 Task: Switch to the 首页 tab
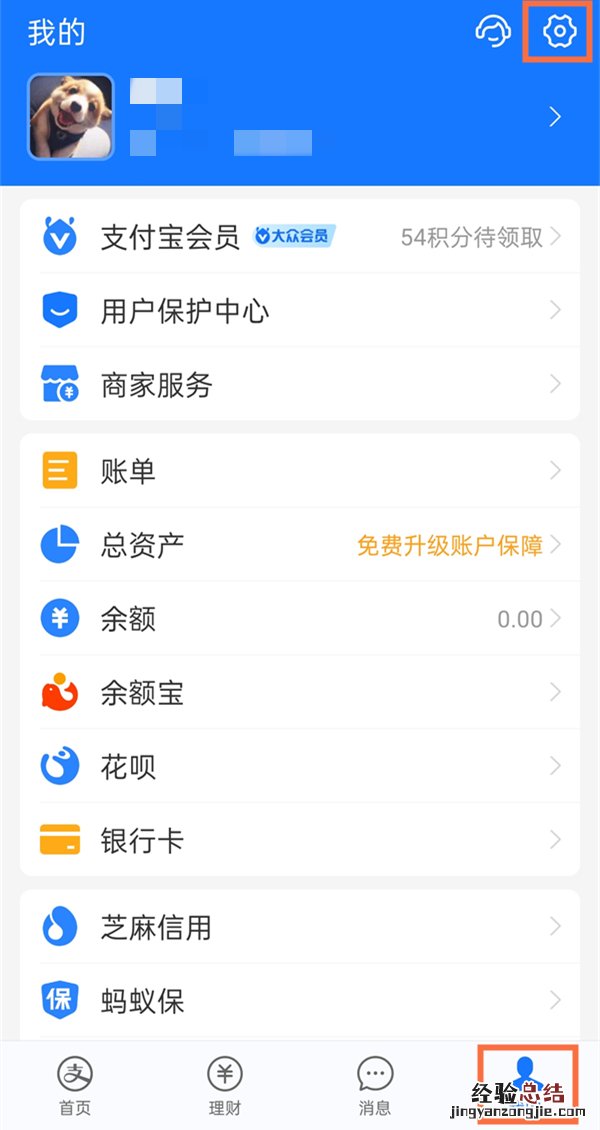pos(75,1086)
